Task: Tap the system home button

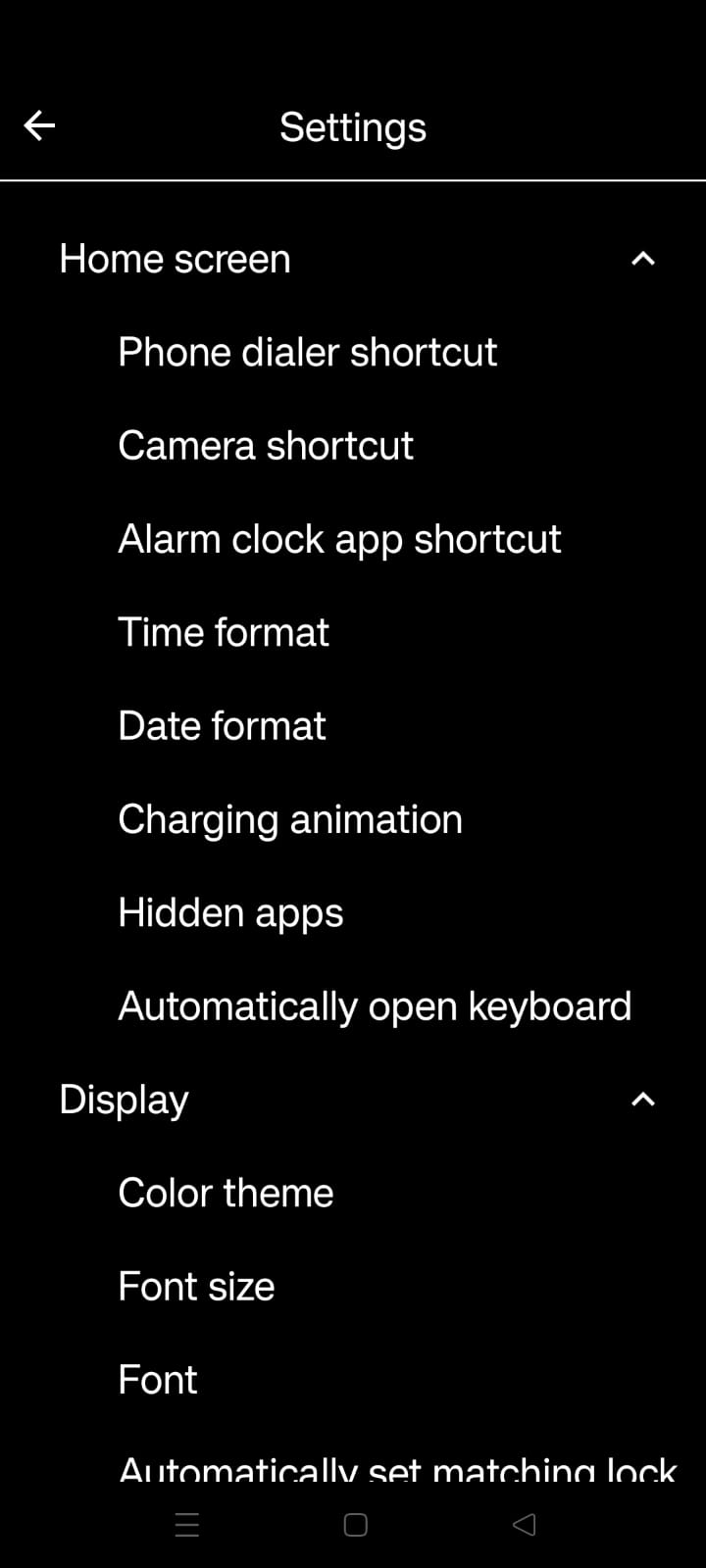Action: [355, 1525]
